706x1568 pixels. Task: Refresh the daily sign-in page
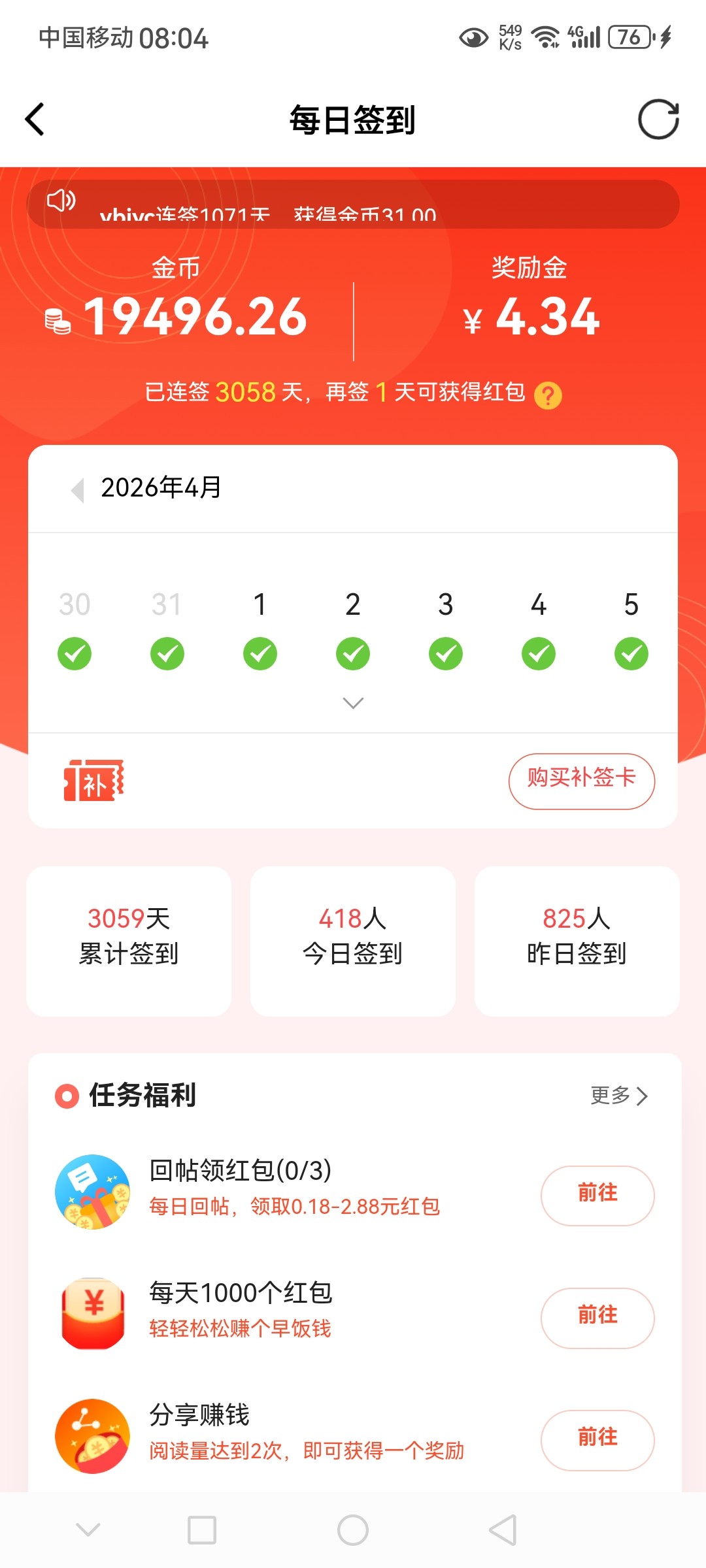click(x=658, y=120)
